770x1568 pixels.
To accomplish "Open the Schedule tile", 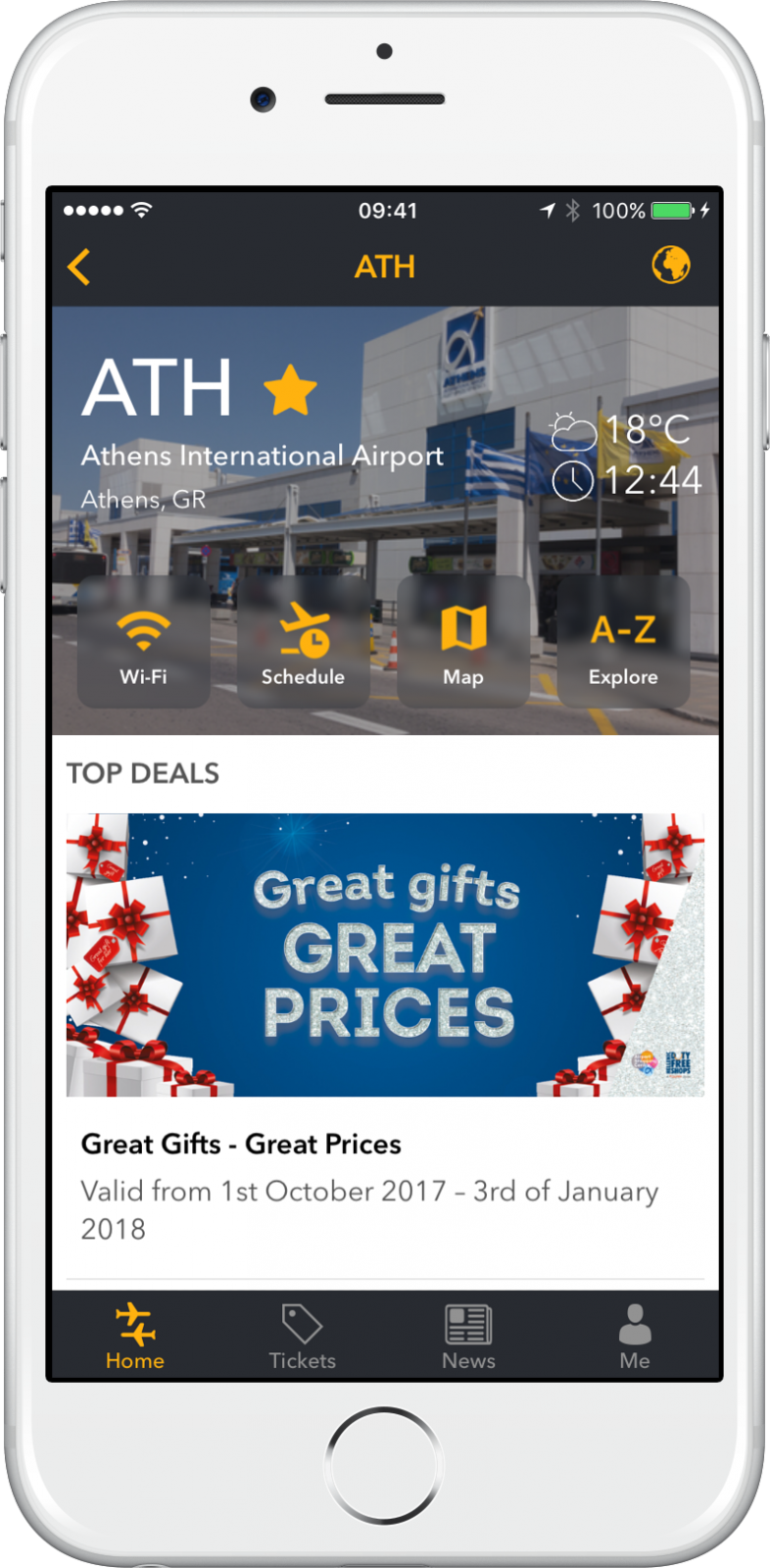I will (304, 642).
